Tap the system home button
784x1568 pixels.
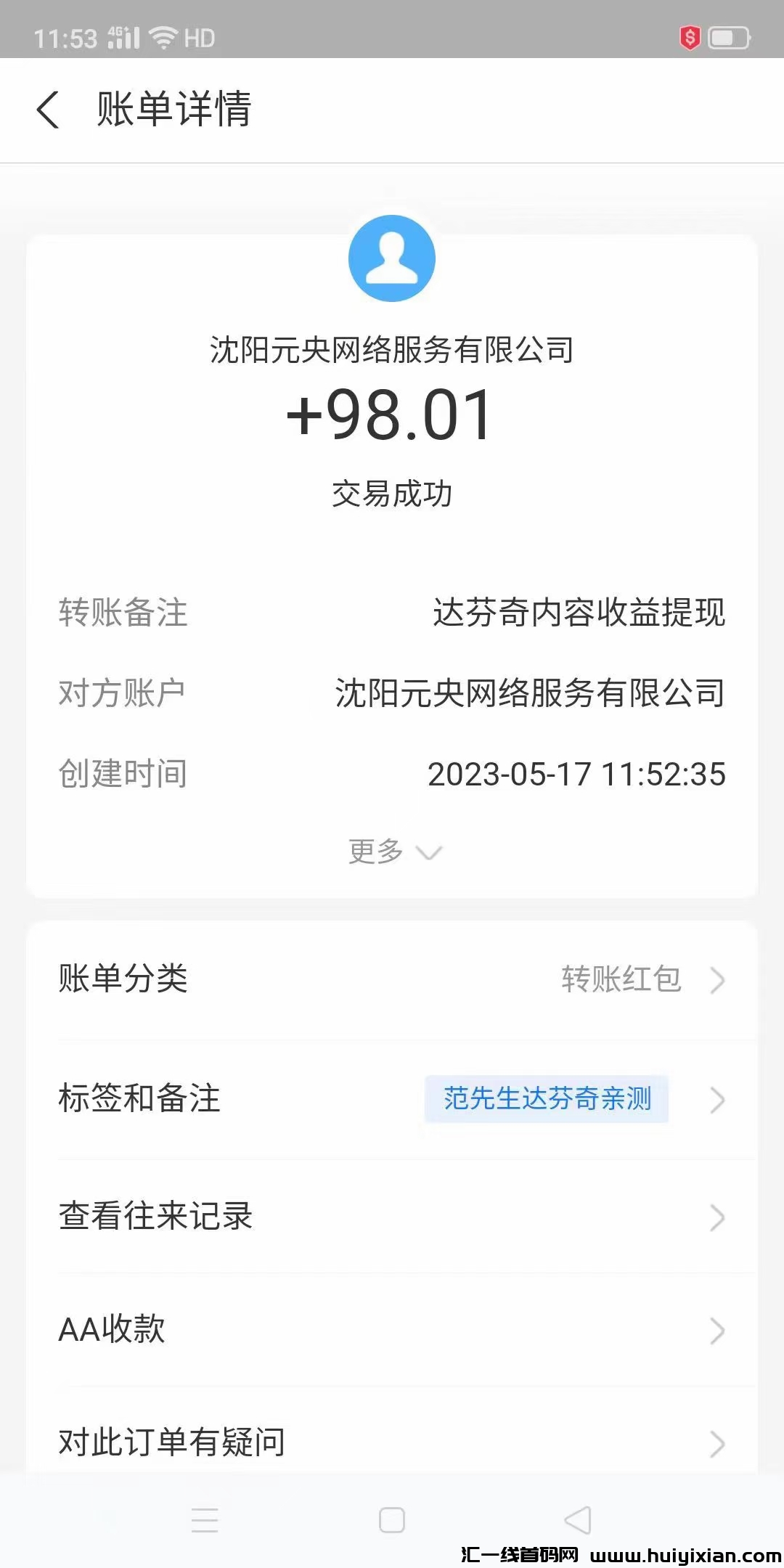pos(392,1520)
